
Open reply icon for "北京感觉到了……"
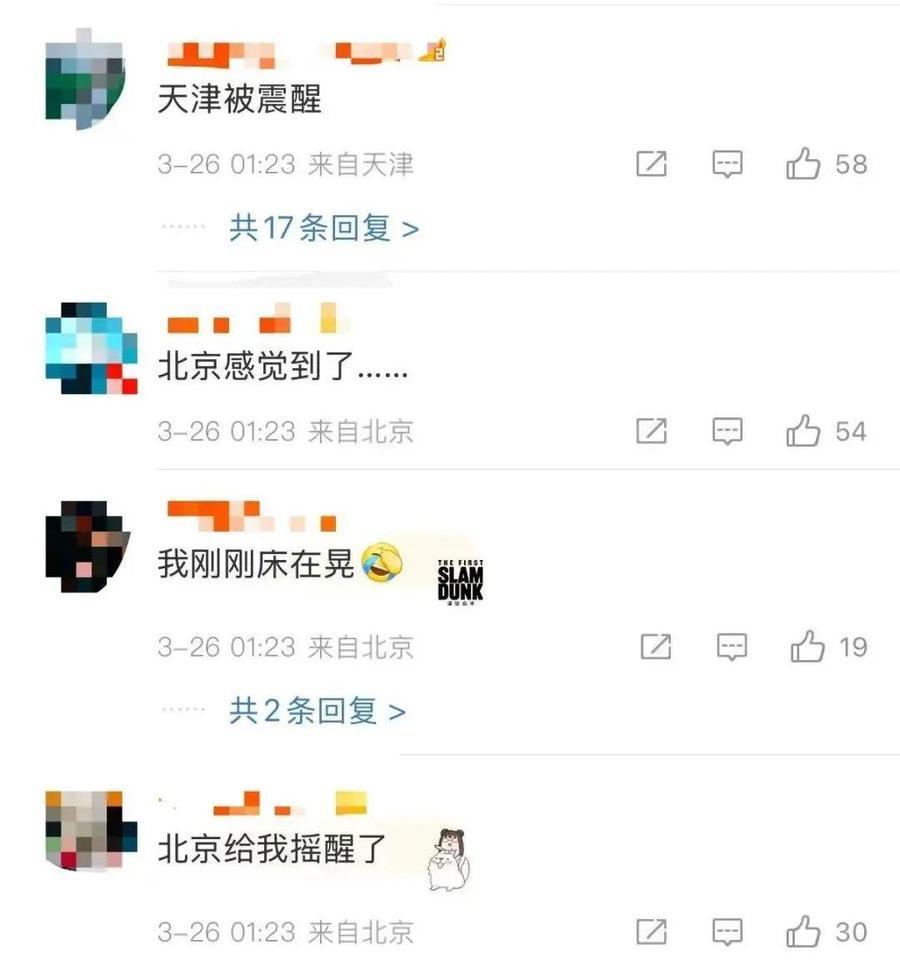pyautogui.click(x=727, y=431)
